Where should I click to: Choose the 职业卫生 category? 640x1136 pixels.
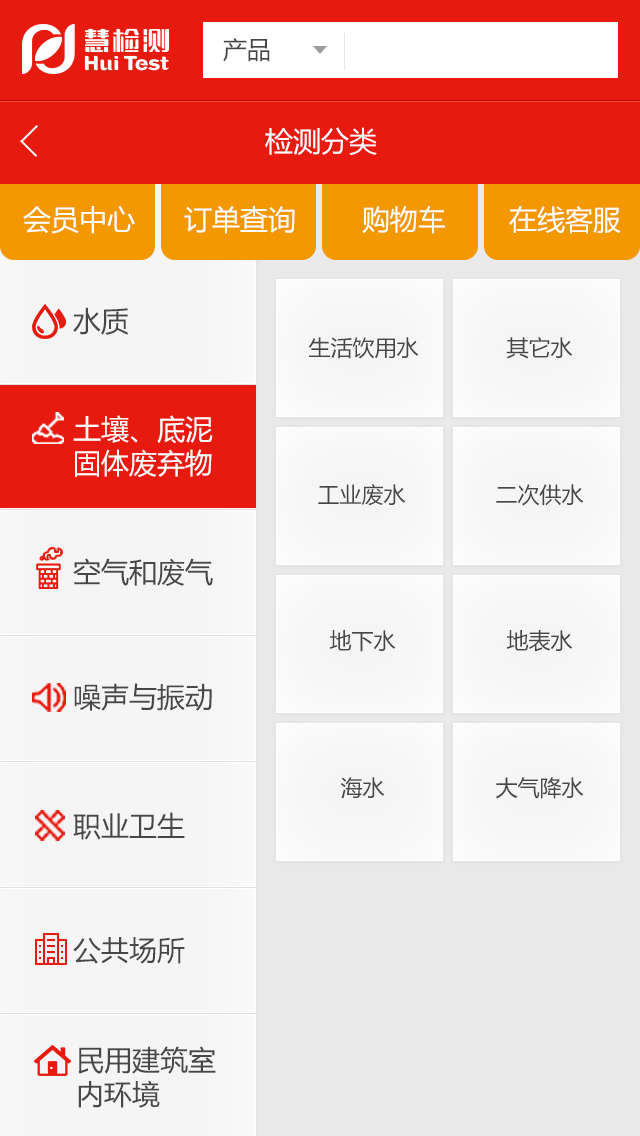(x=128, y=826)
